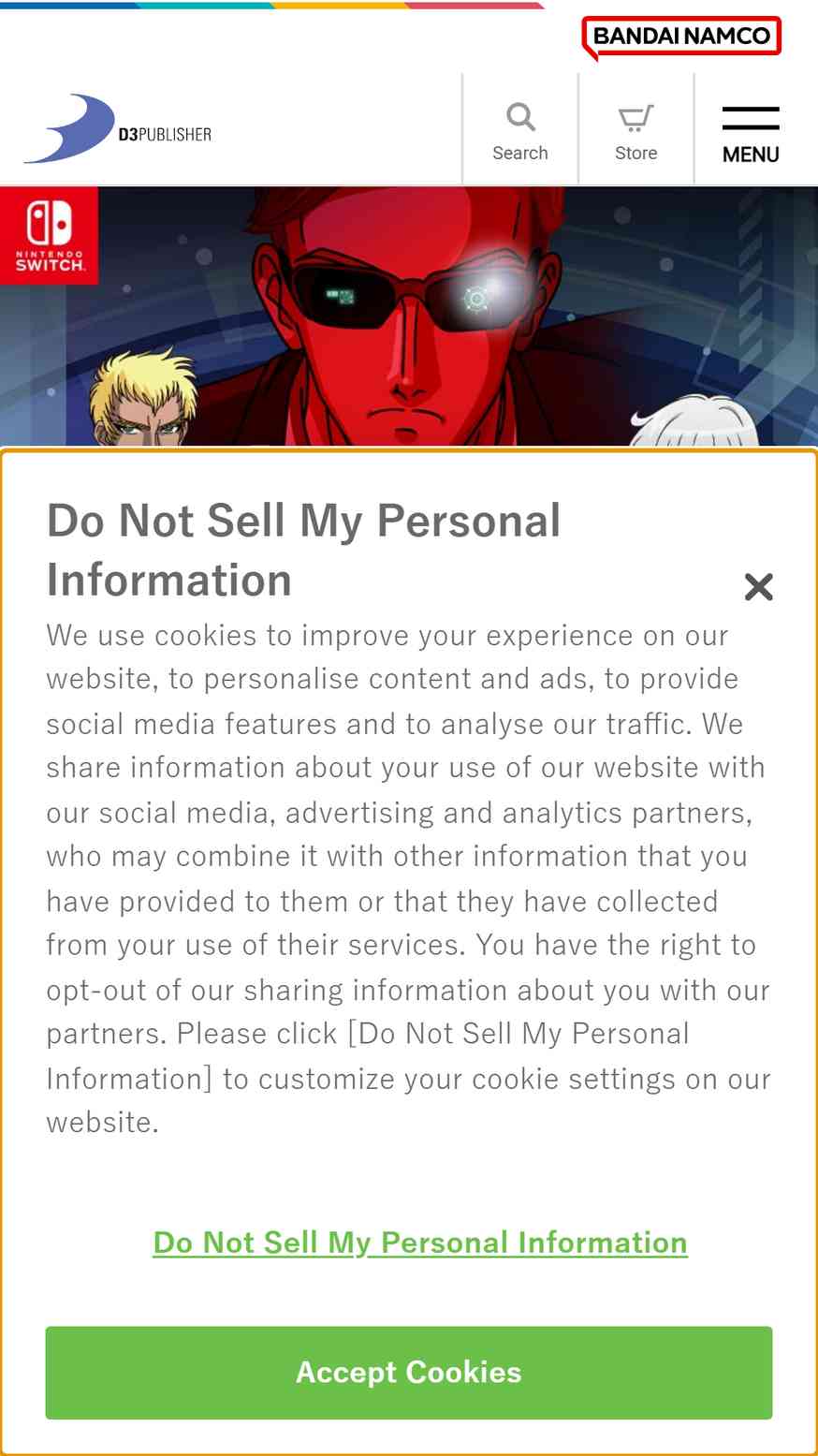Image resolution: width=818 pixels, height=1456 pixels.
Task: Open the Bandai Namco link
Action: [x=681, y=37]
